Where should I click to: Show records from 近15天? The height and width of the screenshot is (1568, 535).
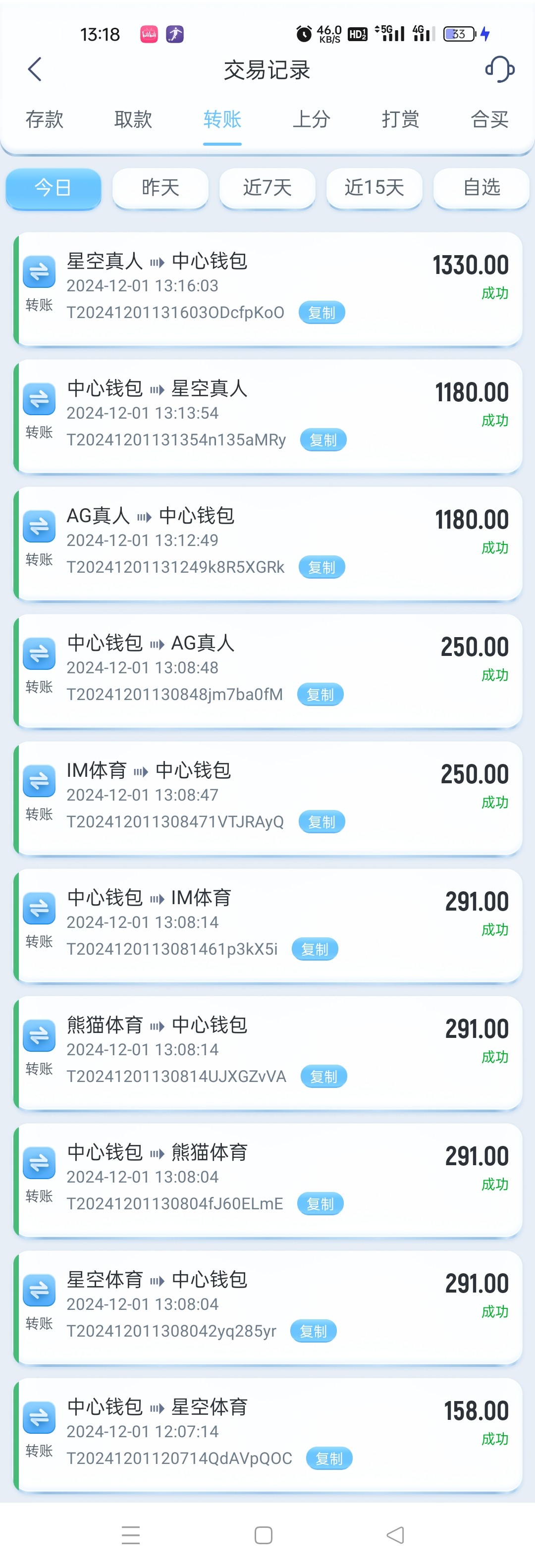pyautogui.click(x=374, y=187)
